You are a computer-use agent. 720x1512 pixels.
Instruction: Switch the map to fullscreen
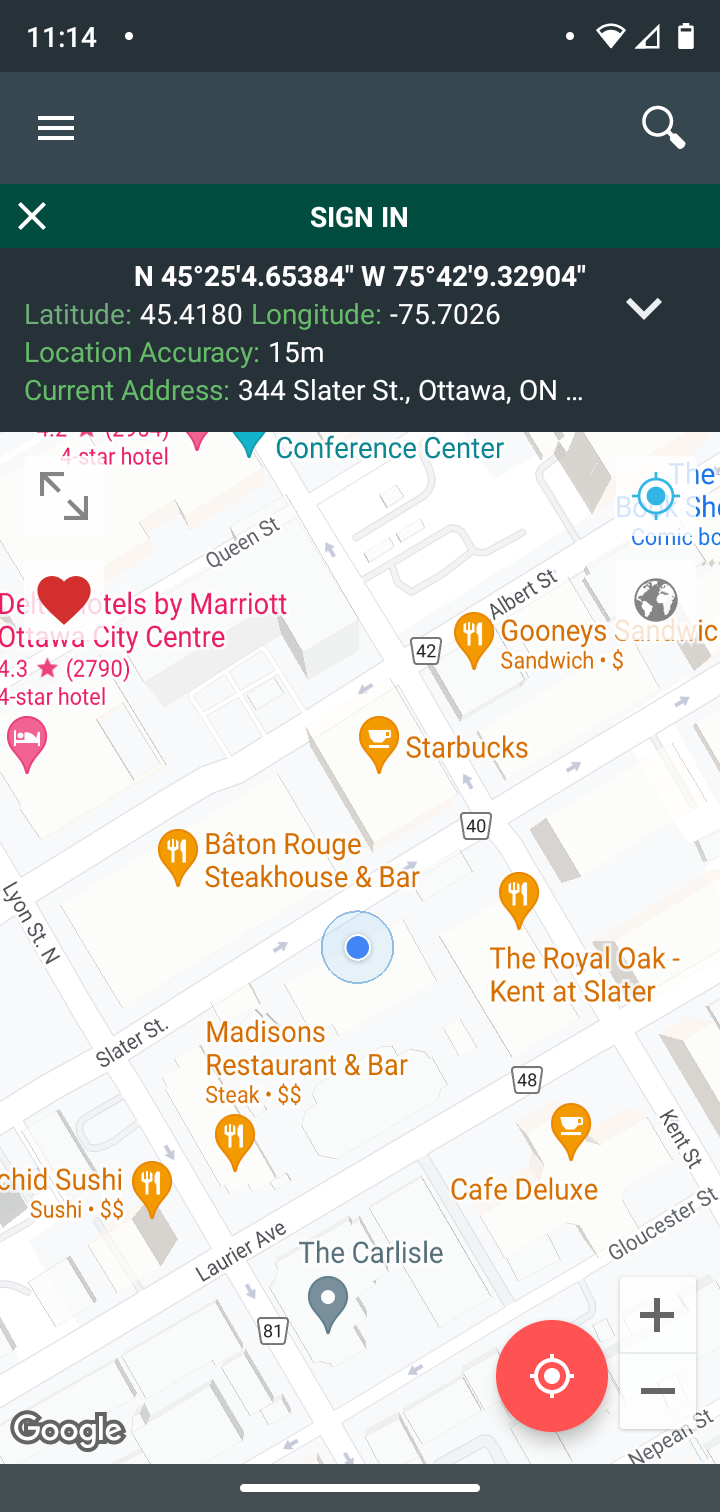(x=64, y=497)
